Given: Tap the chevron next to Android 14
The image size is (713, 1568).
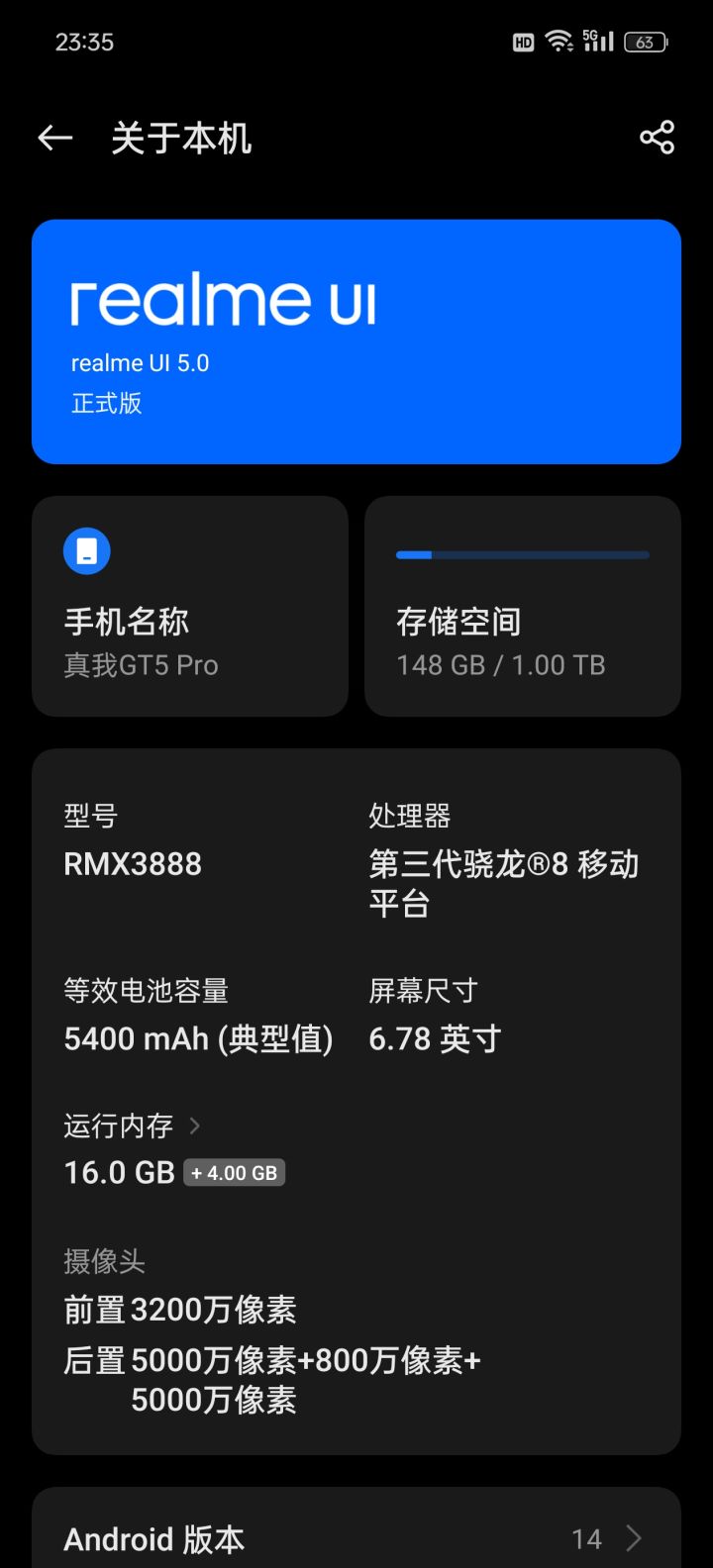Looking at the screenshot, I should [632, 1536].
